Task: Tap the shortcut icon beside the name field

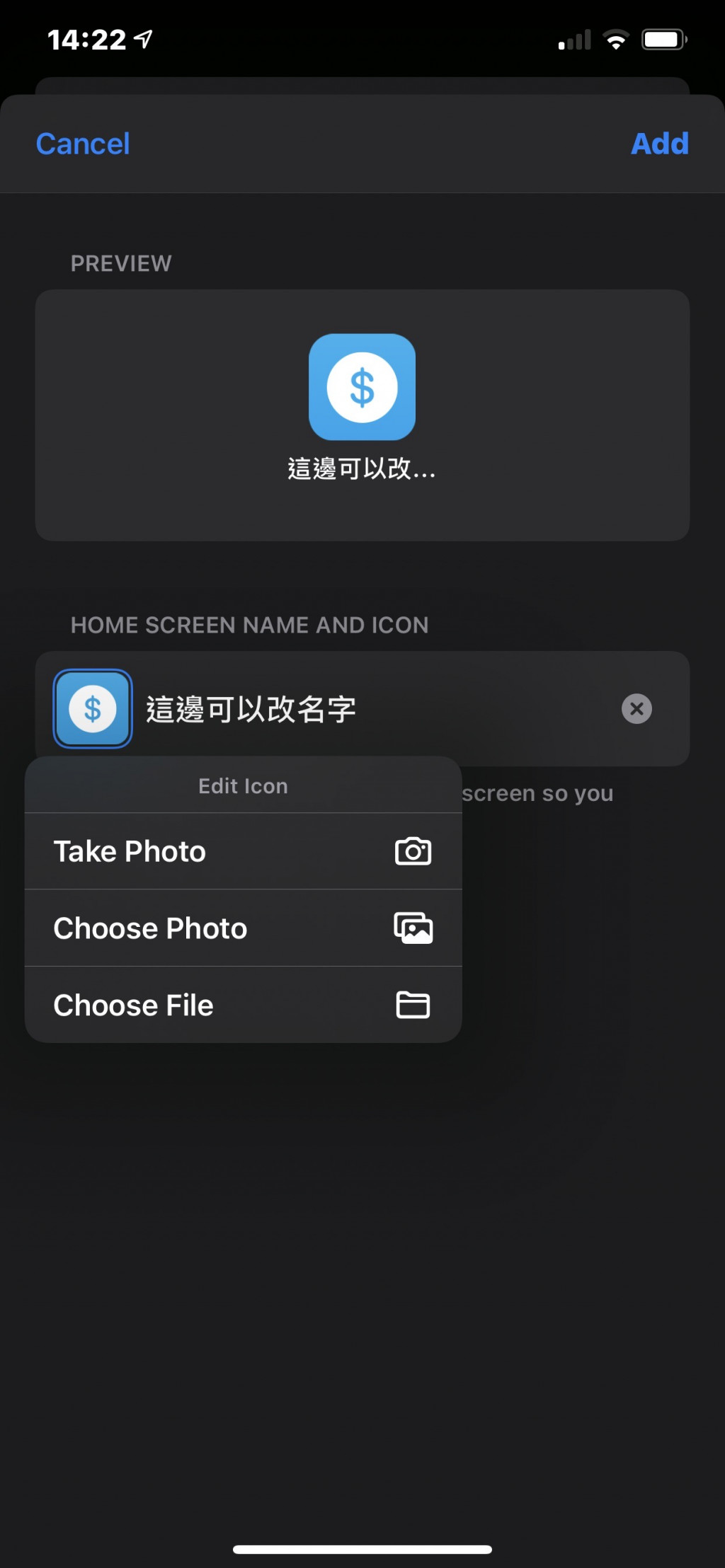Action: pyautogui.click(x=93, y=708)
